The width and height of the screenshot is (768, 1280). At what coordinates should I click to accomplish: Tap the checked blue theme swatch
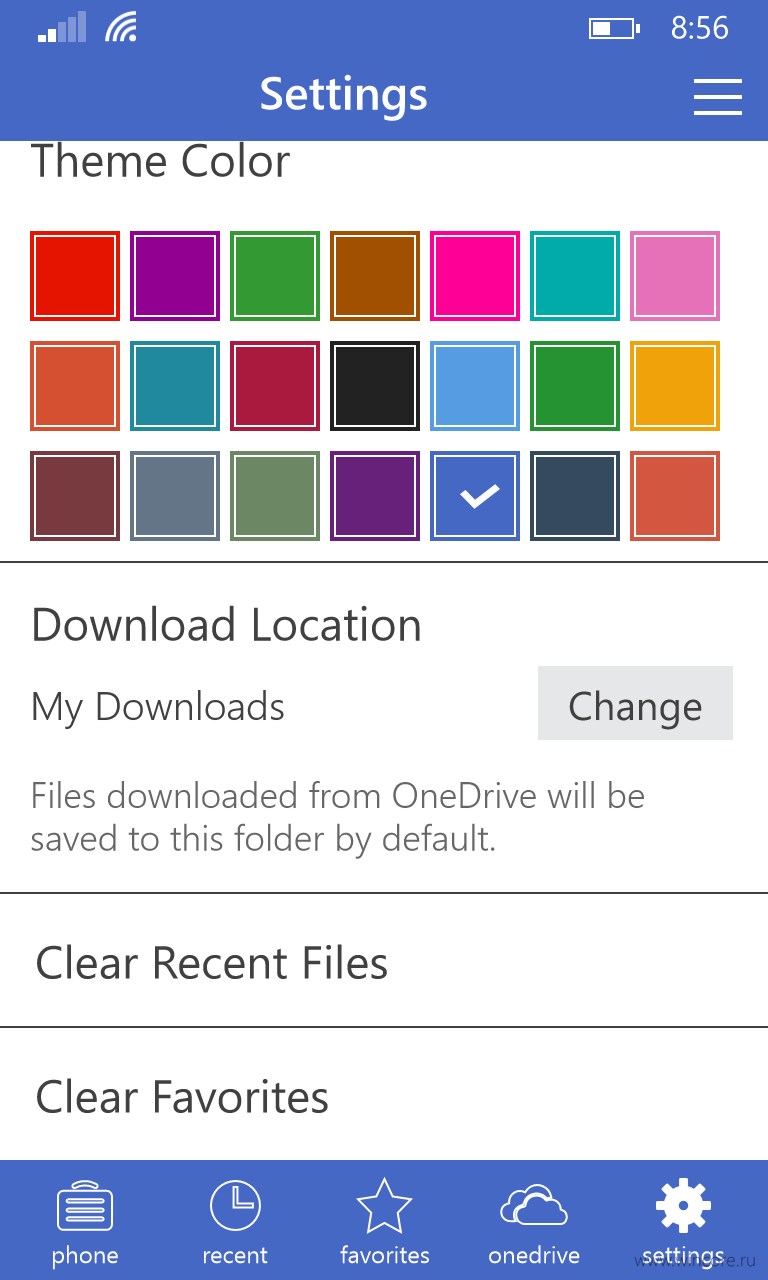(475, 496)
